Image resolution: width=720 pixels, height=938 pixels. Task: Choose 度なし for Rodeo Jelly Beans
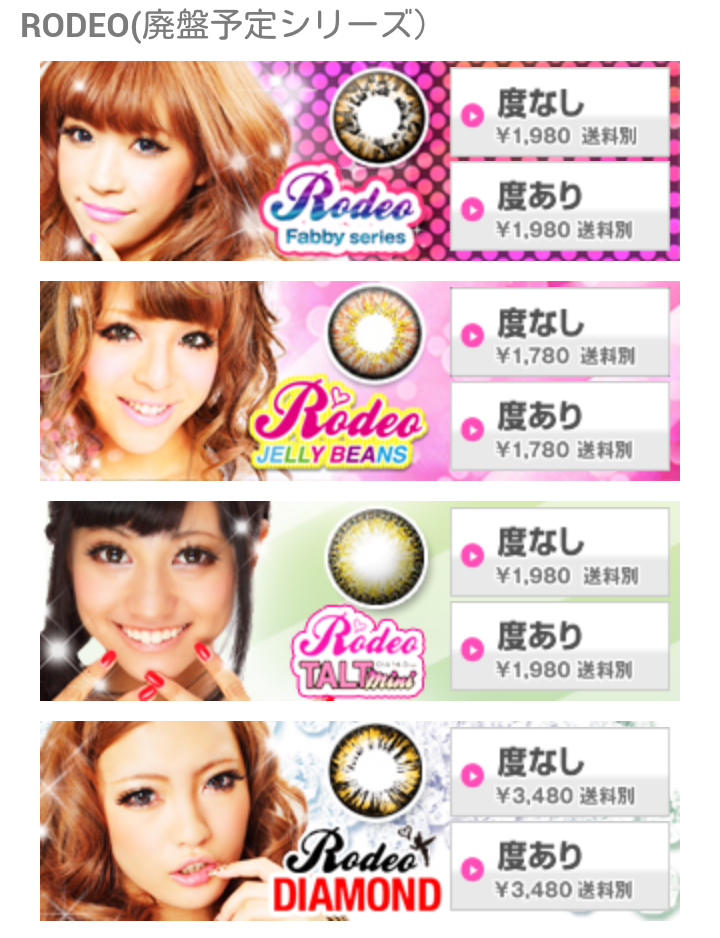pyautogui.click(x=559, y=334)
